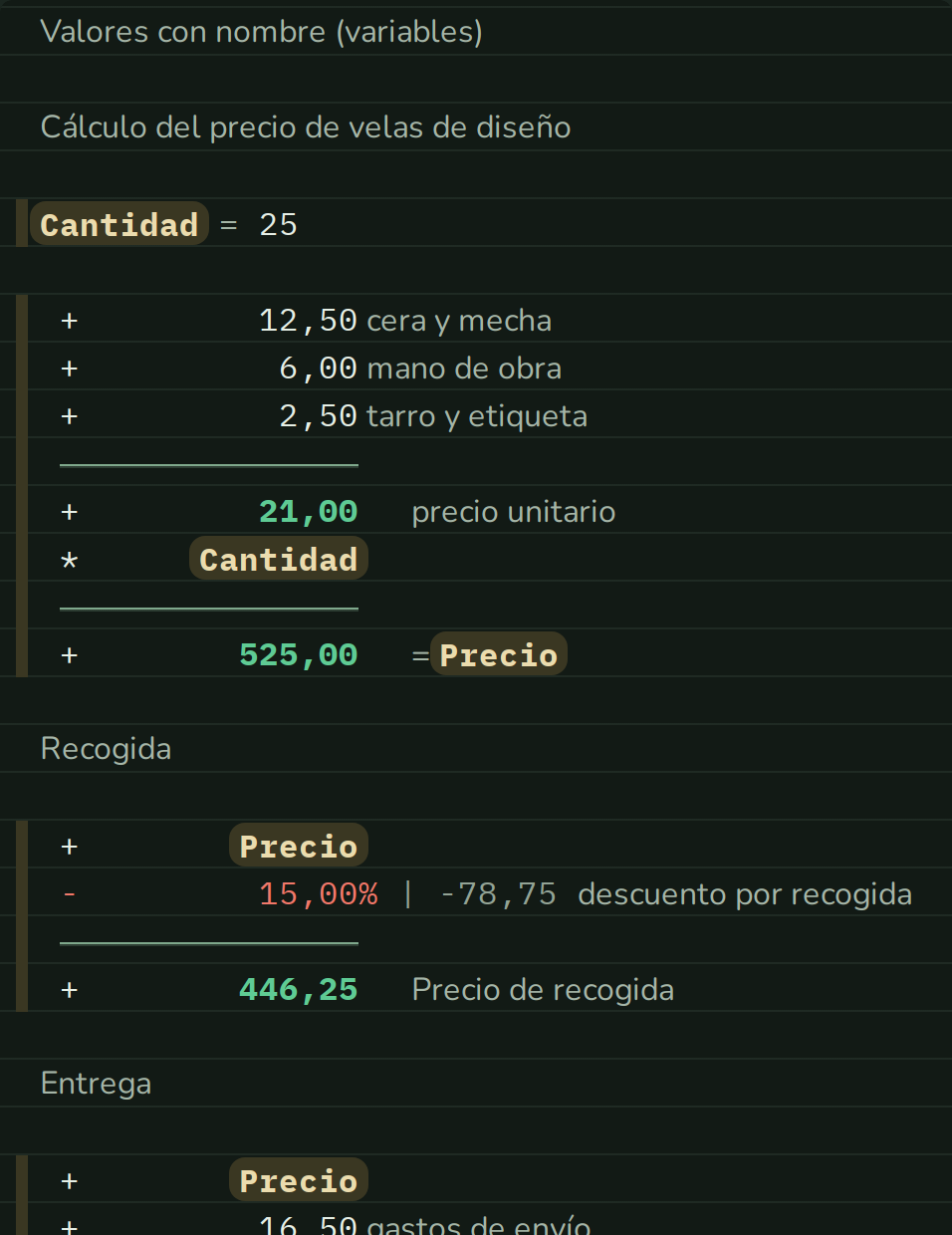Edit the 15,00% descuento por recogida line
This screenshot has width=952, height=1235.
(476, 893)
